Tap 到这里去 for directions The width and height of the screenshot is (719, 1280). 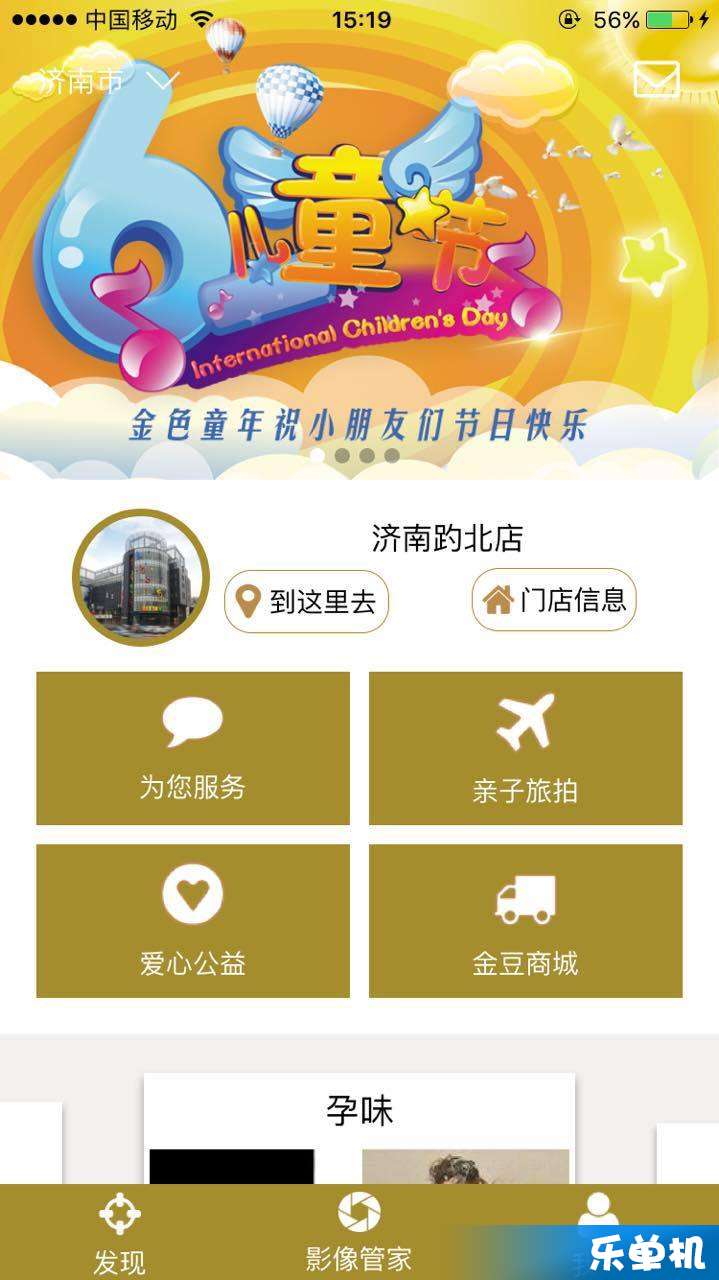(306, 601)
